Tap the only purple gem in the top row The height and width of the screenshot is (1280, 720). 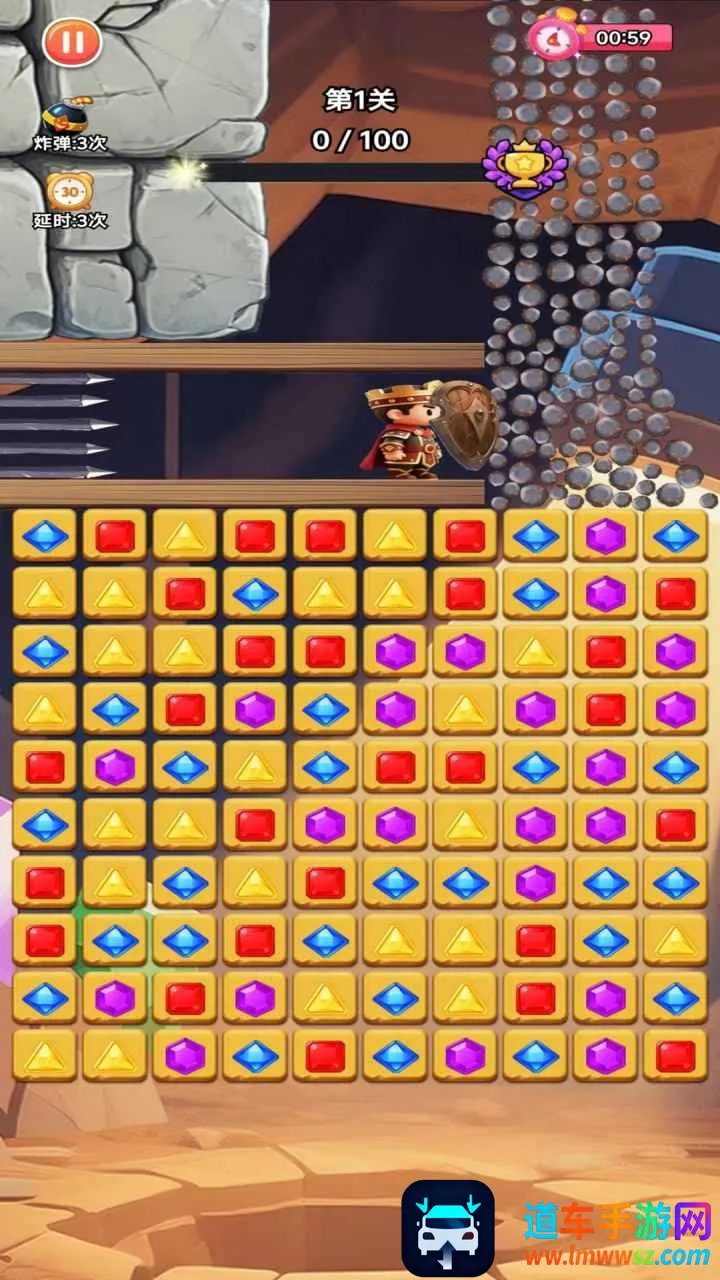pos(605,535)
